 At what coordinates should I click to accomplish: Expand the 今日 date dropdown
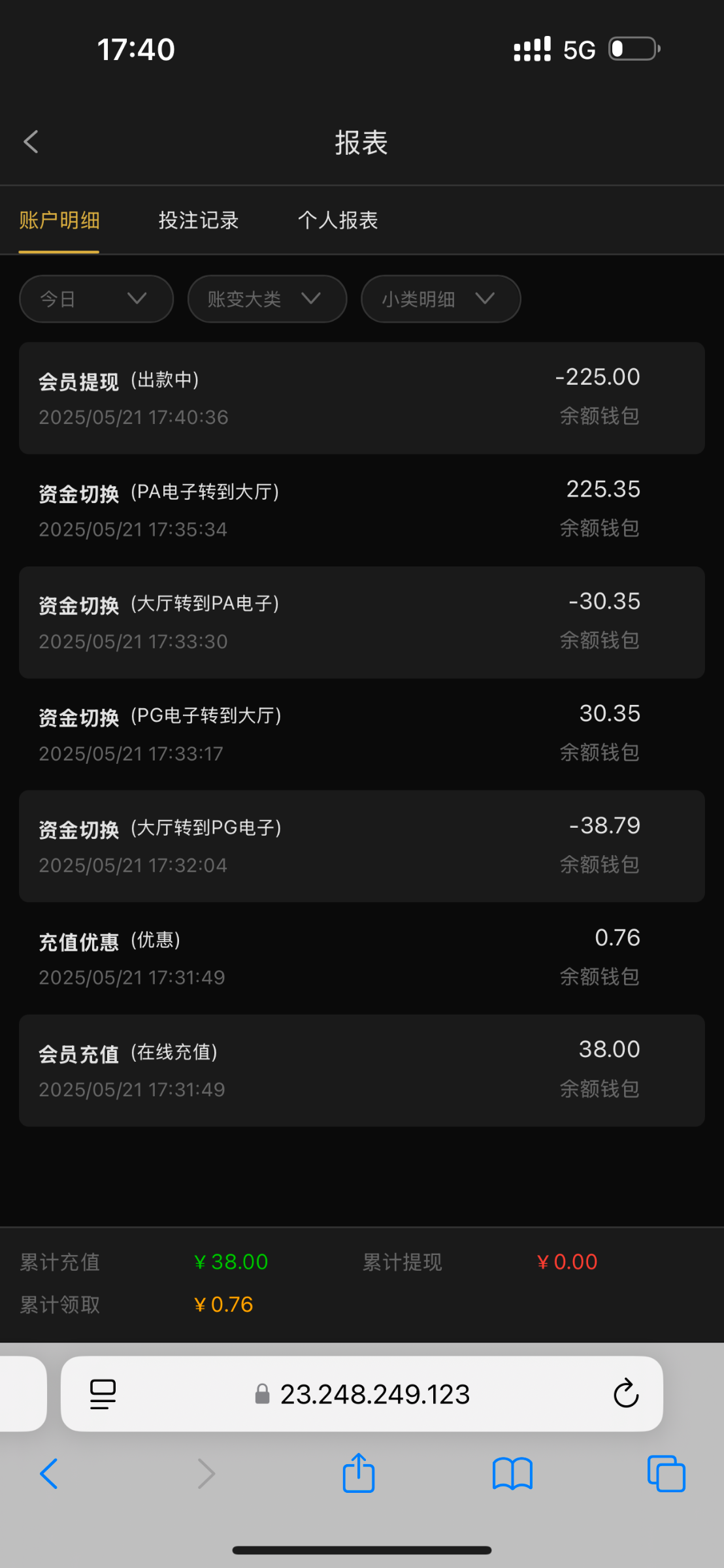click(97, 299)
